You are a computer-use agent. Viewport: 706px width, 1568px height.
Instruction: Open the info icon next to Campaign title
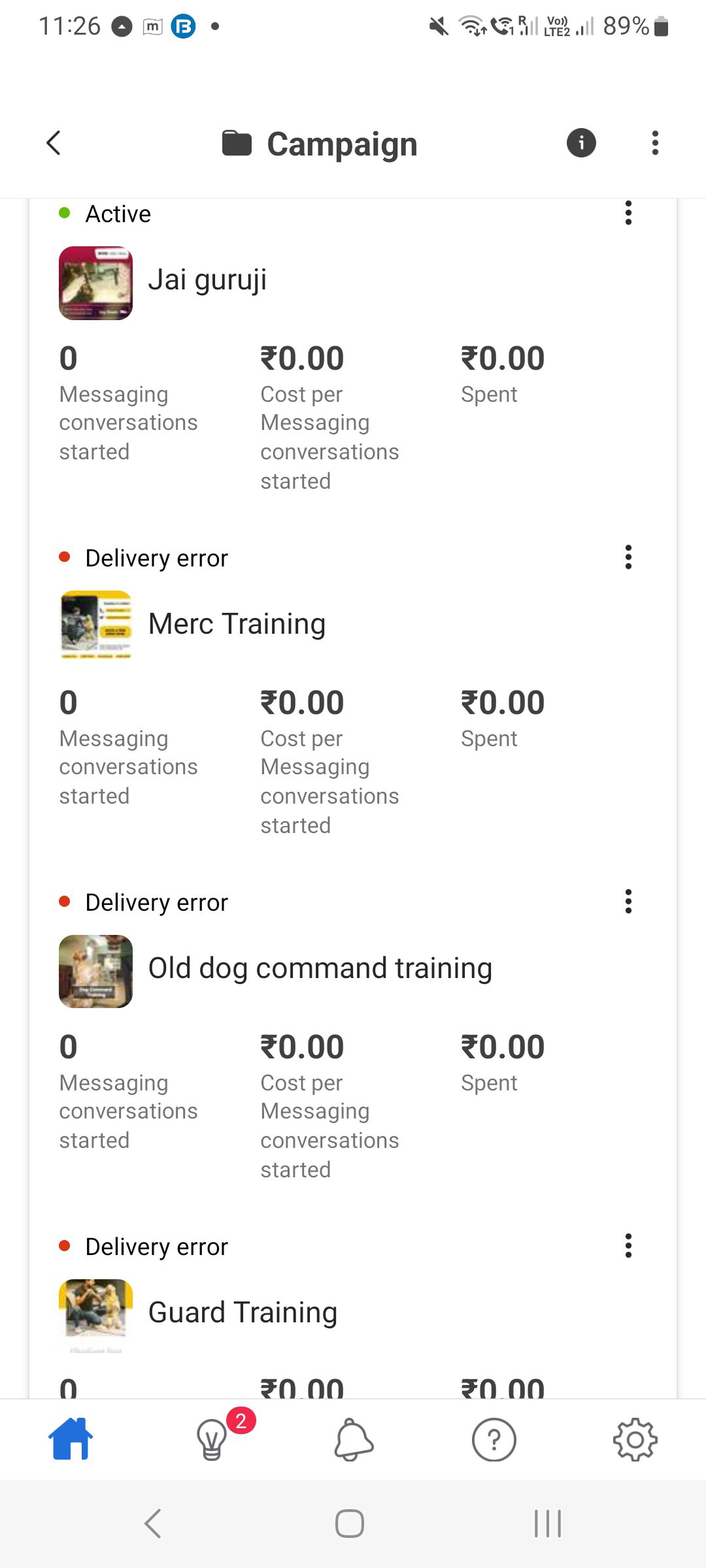pyautogui.click(x=580, y=142)
